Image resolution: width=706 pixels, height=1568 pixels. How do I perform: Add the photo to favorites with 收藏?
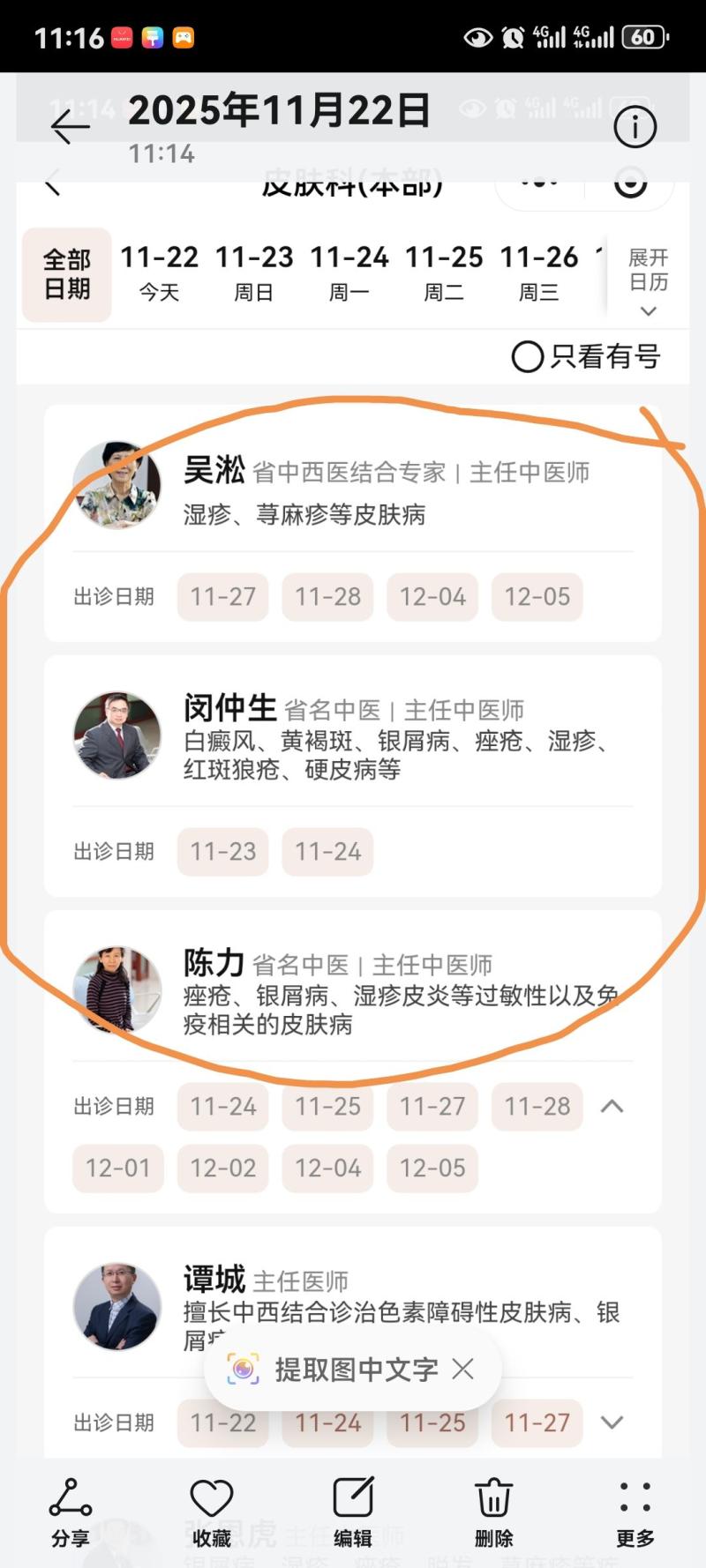click(211, 1512)
